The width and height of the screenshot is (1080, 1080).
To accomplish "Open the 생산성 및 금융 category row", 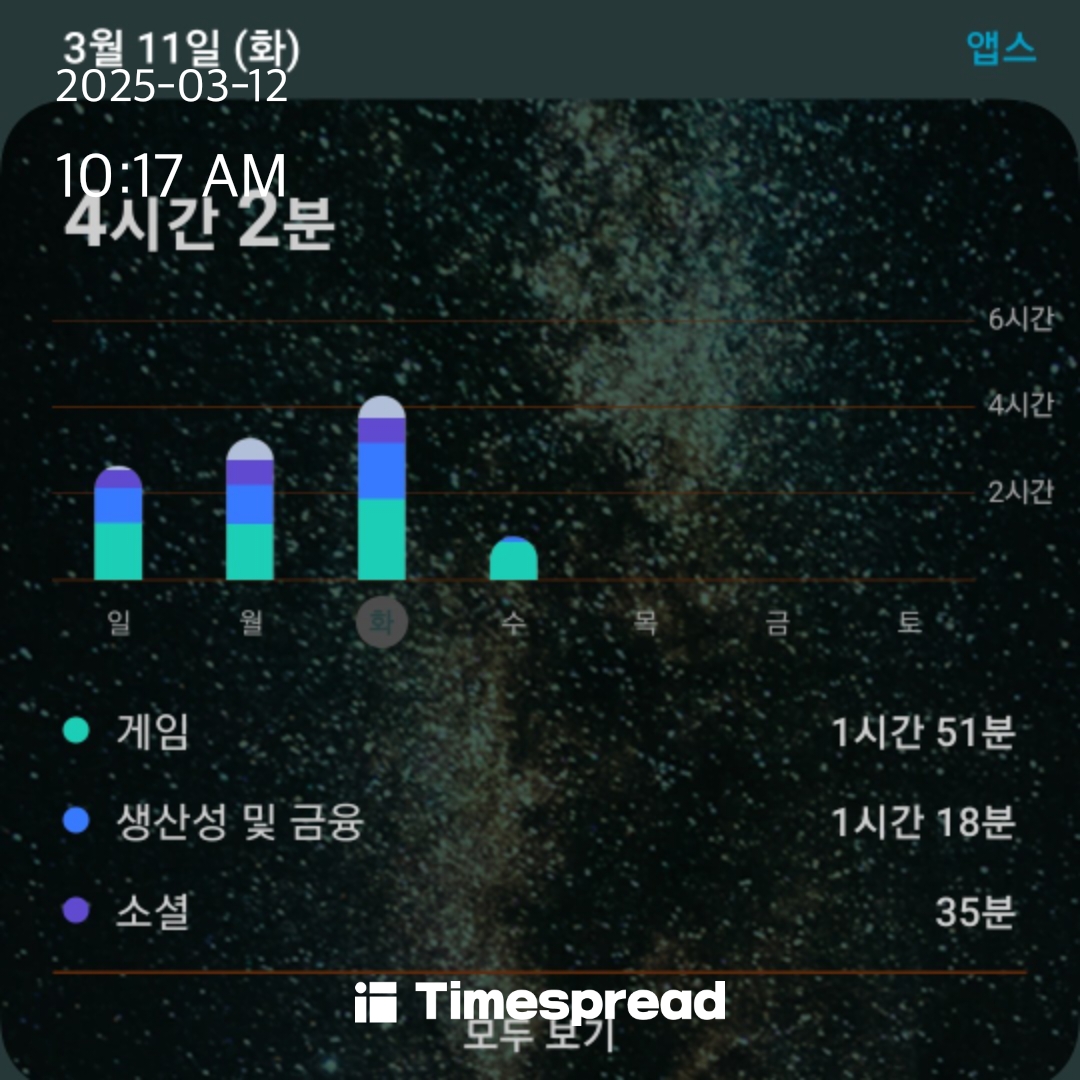I will (539, 821).
